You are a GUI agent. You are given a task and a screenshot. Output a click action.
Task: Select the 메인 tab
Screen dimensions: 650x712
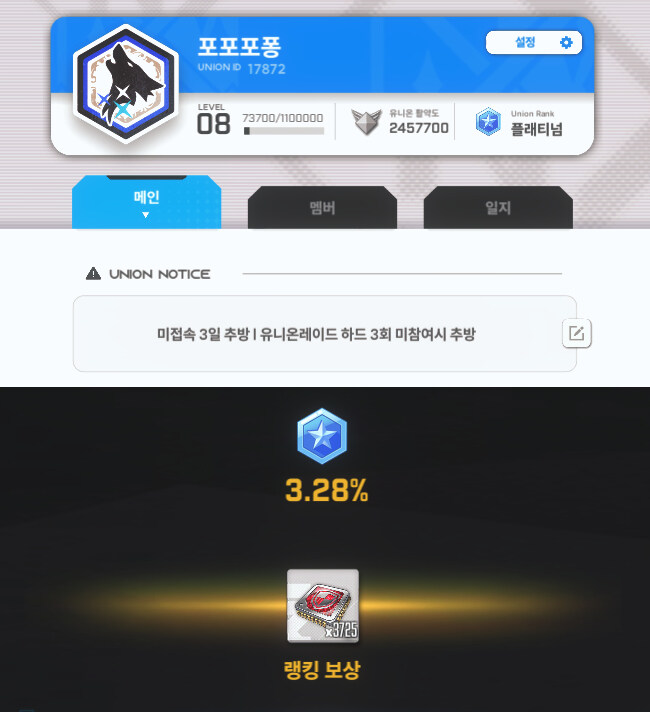[146, 202]
